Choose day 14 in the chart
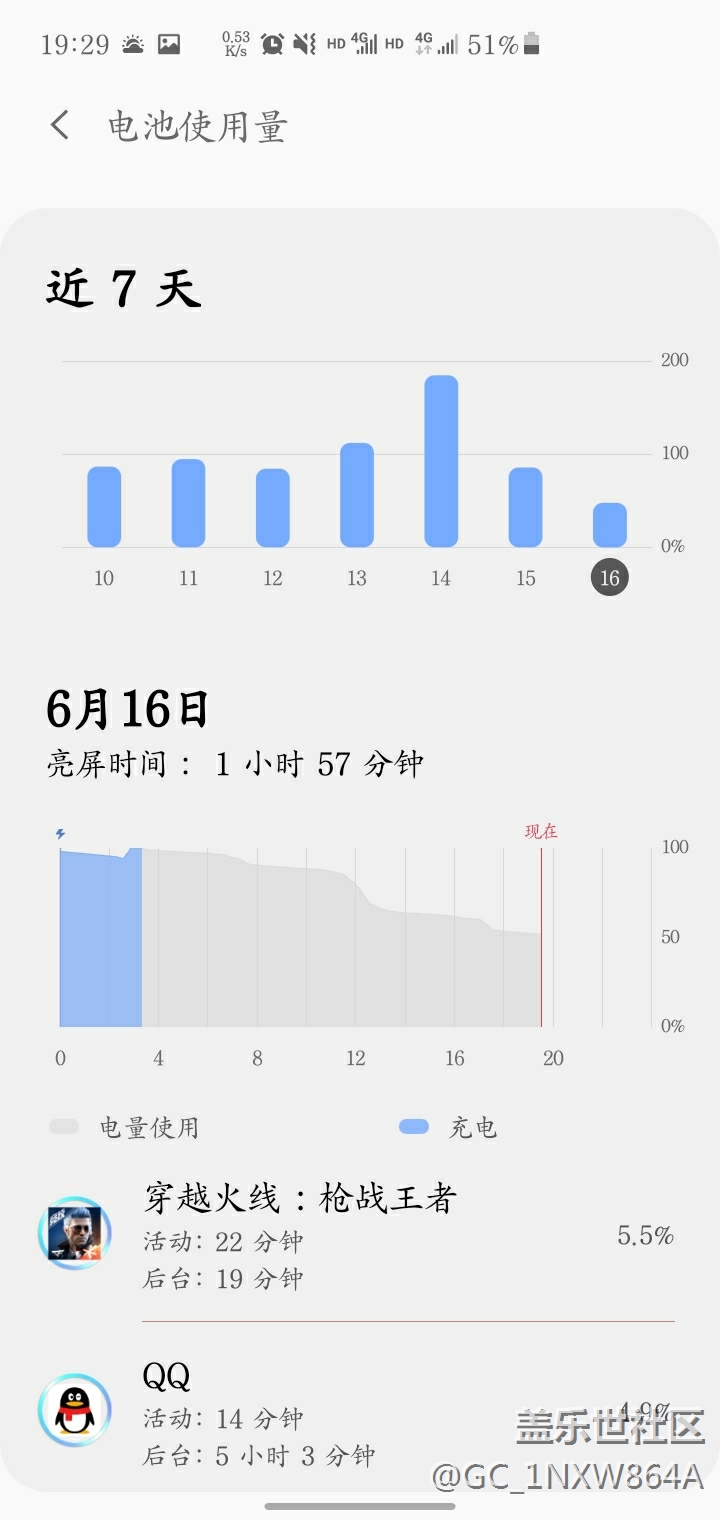 tap(441, 461)
